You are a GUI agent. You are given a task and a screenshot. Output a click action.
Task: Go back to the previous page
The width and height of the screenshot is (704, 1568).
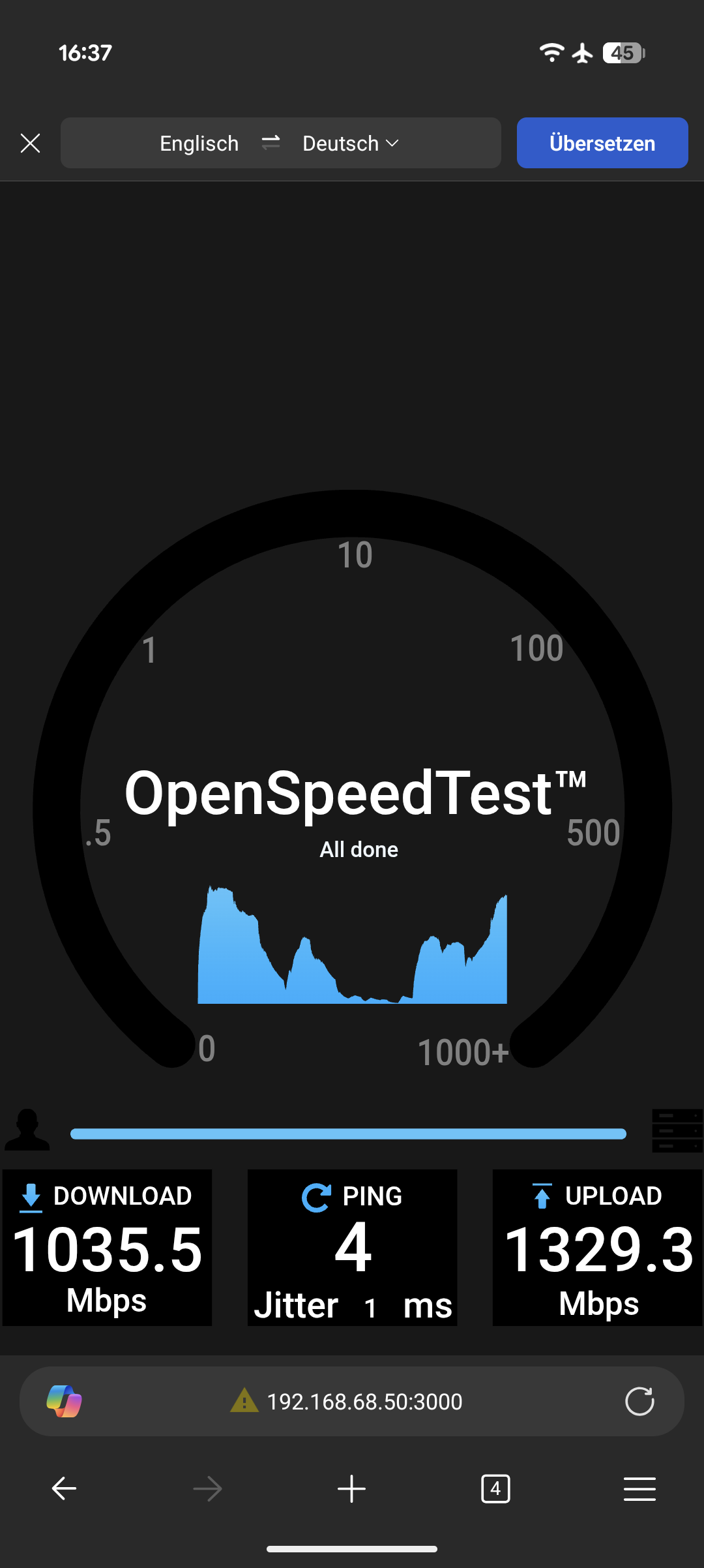64,1488
